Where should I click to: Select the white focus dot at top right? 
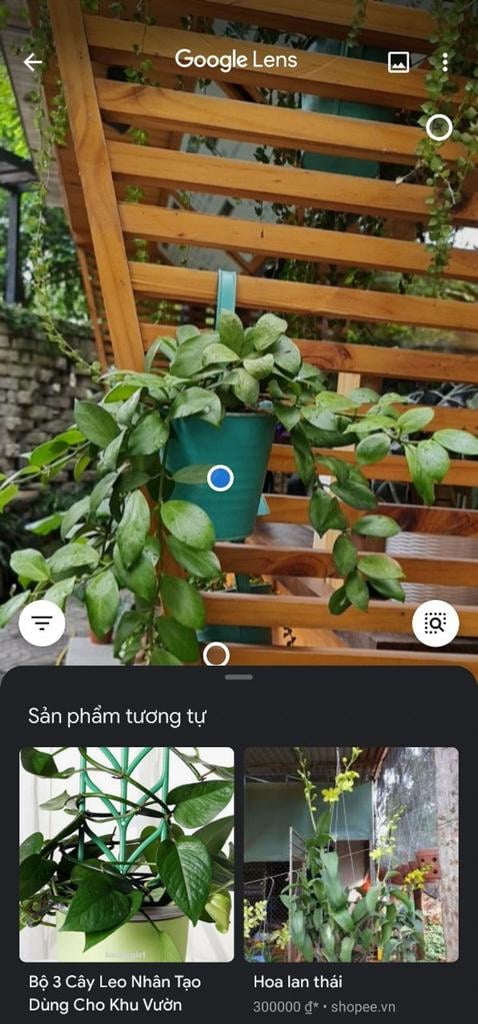click(439, 127)
